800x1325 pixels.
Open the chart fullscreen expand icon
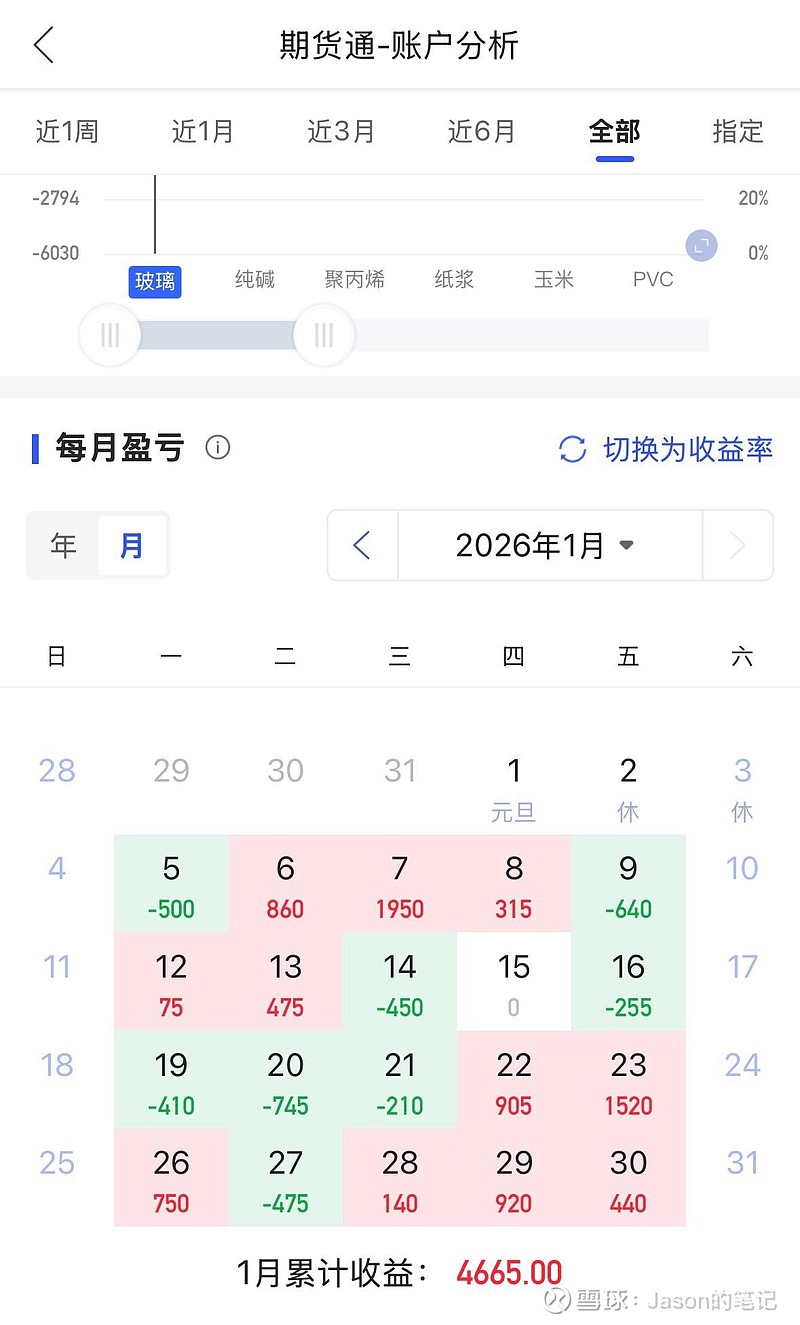[701, 244]
